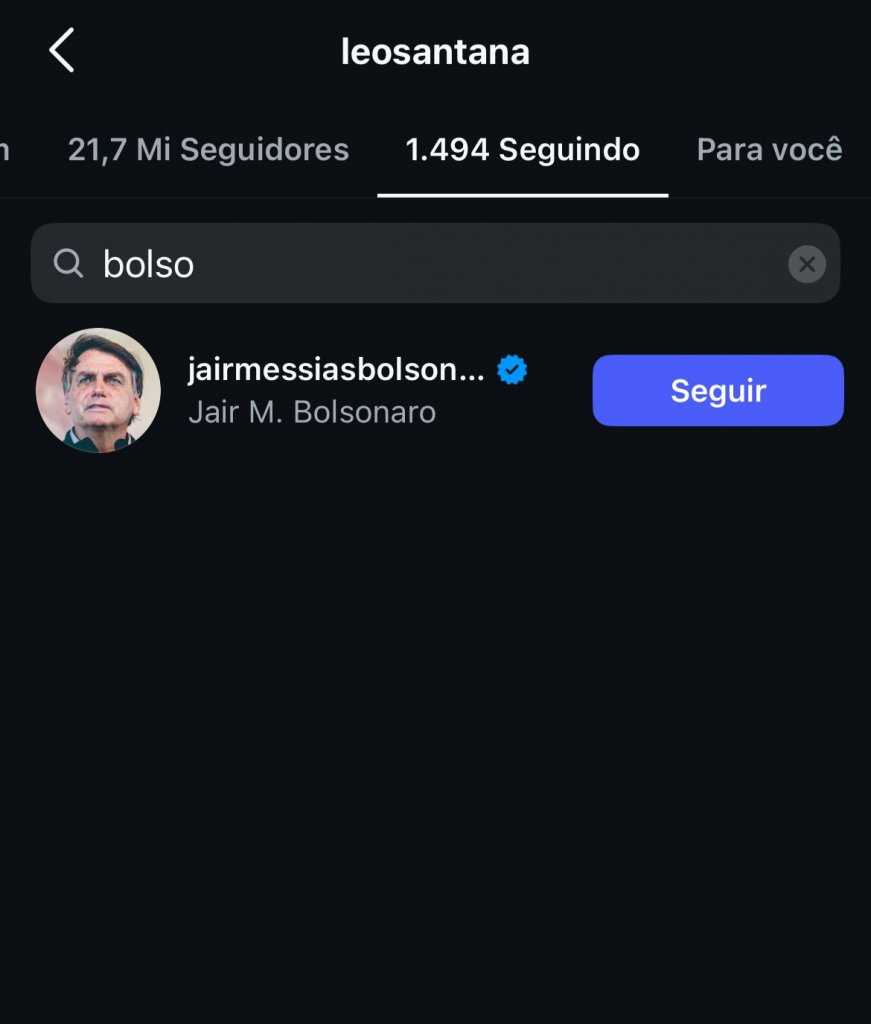Screen dimensions: 871x1024
Task: Go back using the arrow icon
Action: [x=62, y=51]
